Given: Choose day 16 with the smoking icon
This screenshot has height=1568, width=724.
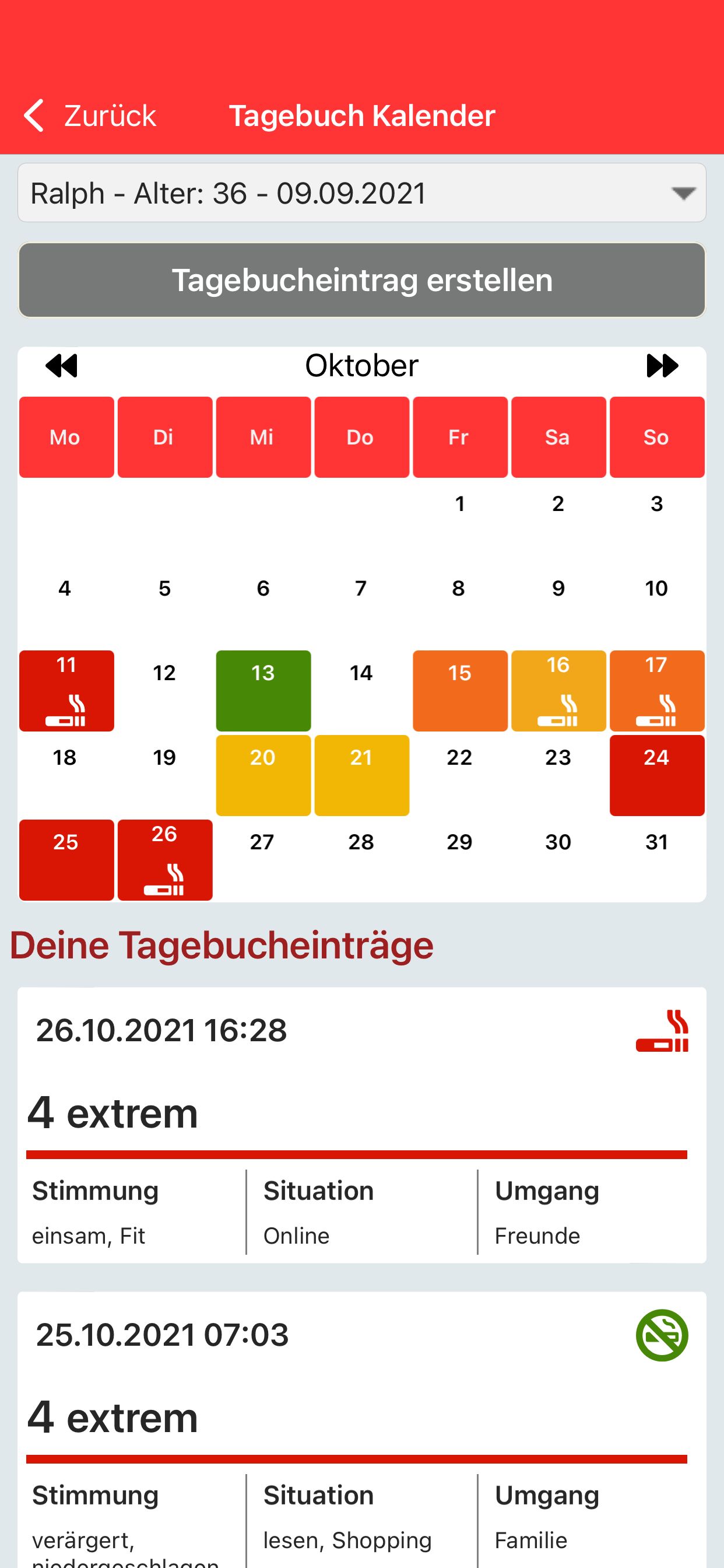Looking at the screenshot, I should (x=558, y=691).
